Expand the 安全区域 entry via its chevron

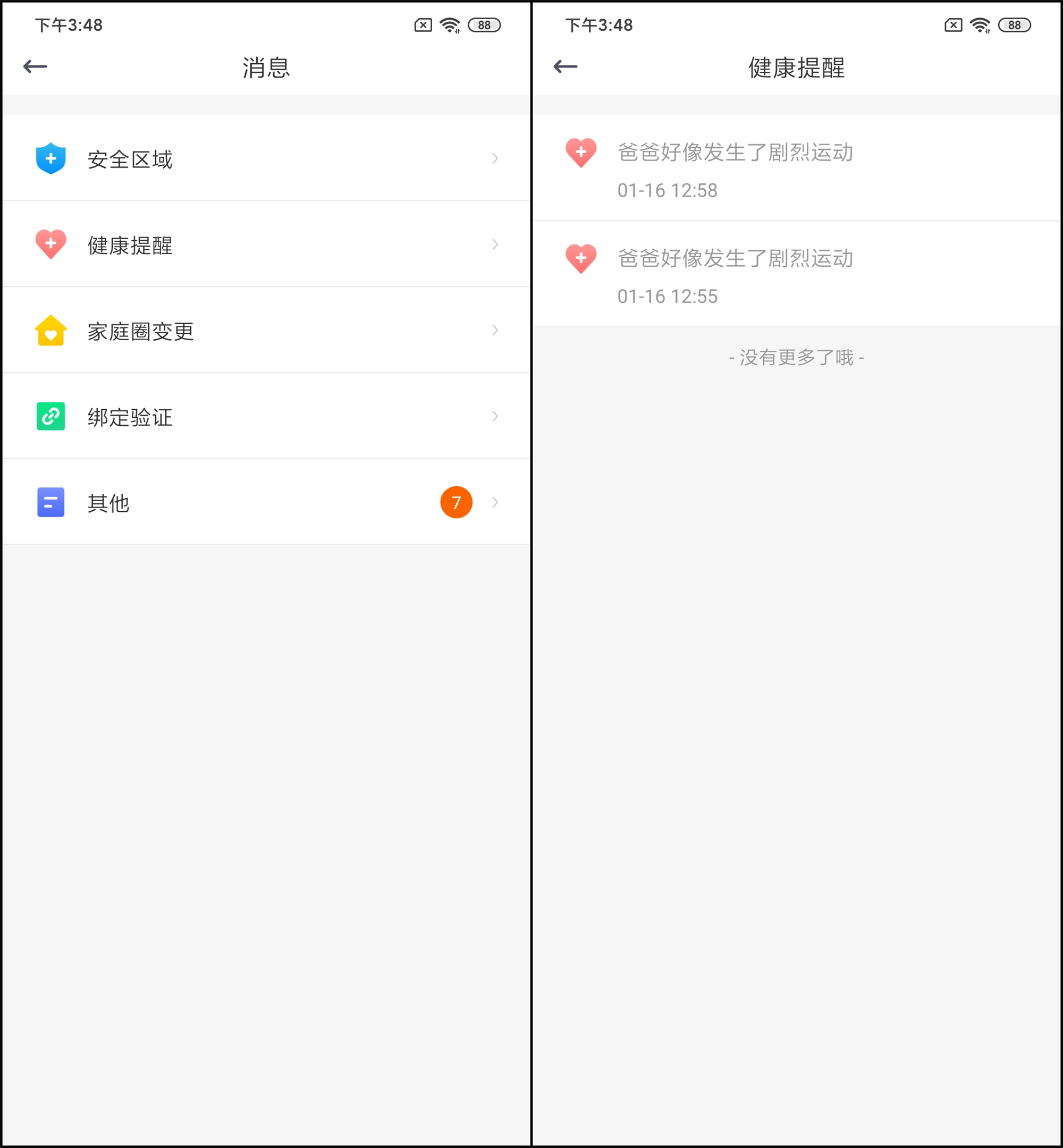pyautogui.click(x=495, y=159)
